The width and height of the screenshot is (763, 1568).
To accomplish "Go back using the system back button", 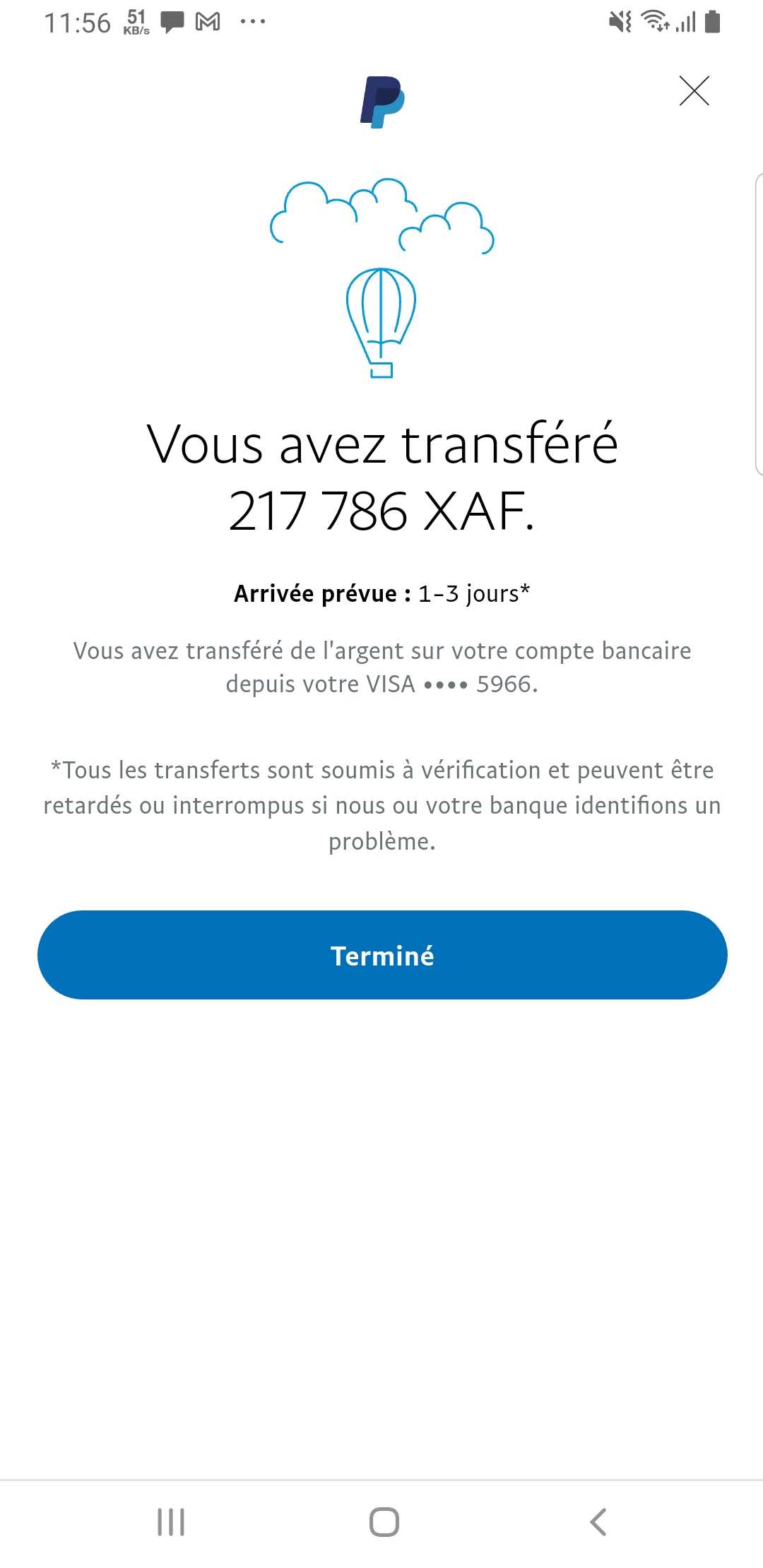I will pos(598,1521).
